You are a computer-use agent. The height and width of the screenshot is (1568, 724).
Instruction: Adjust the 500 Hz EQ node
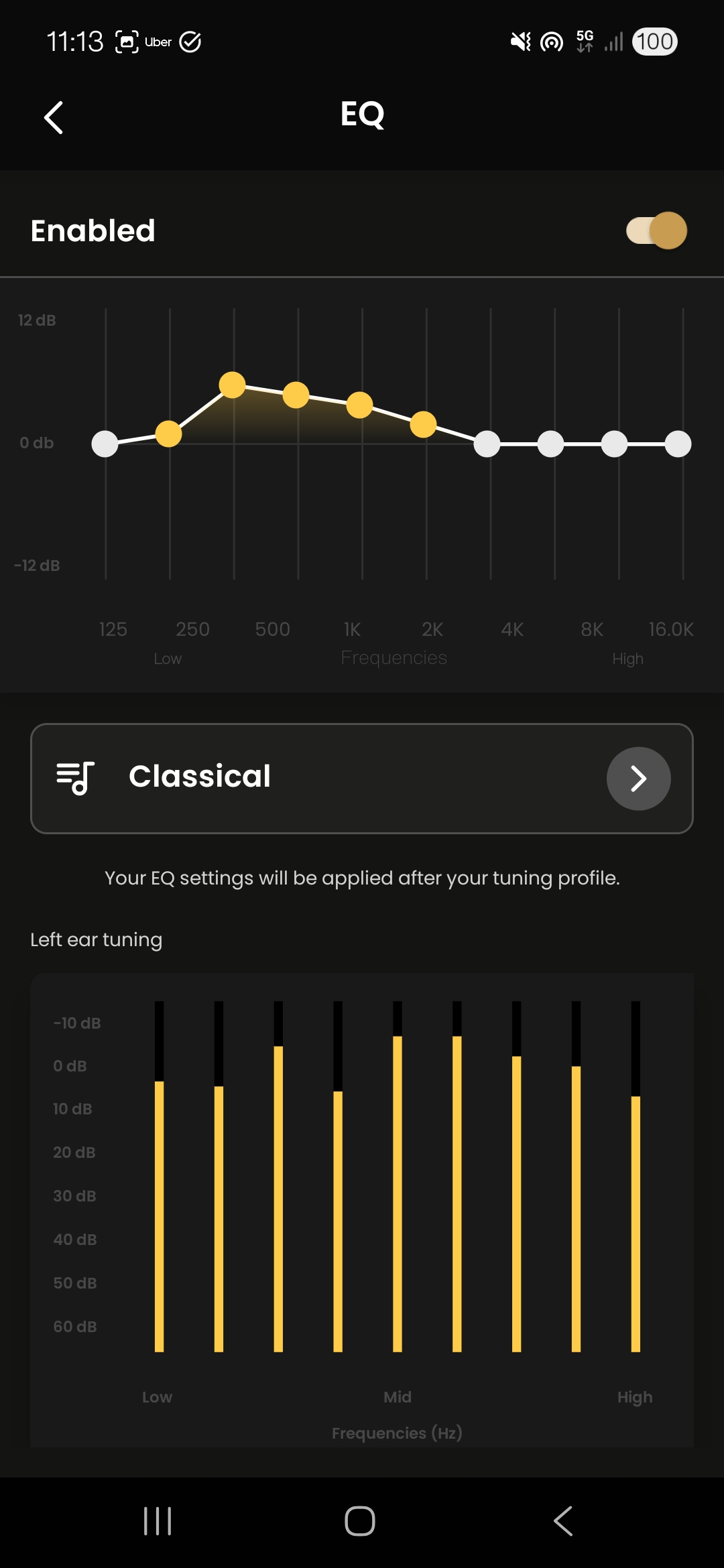click(x=297, y=395)
